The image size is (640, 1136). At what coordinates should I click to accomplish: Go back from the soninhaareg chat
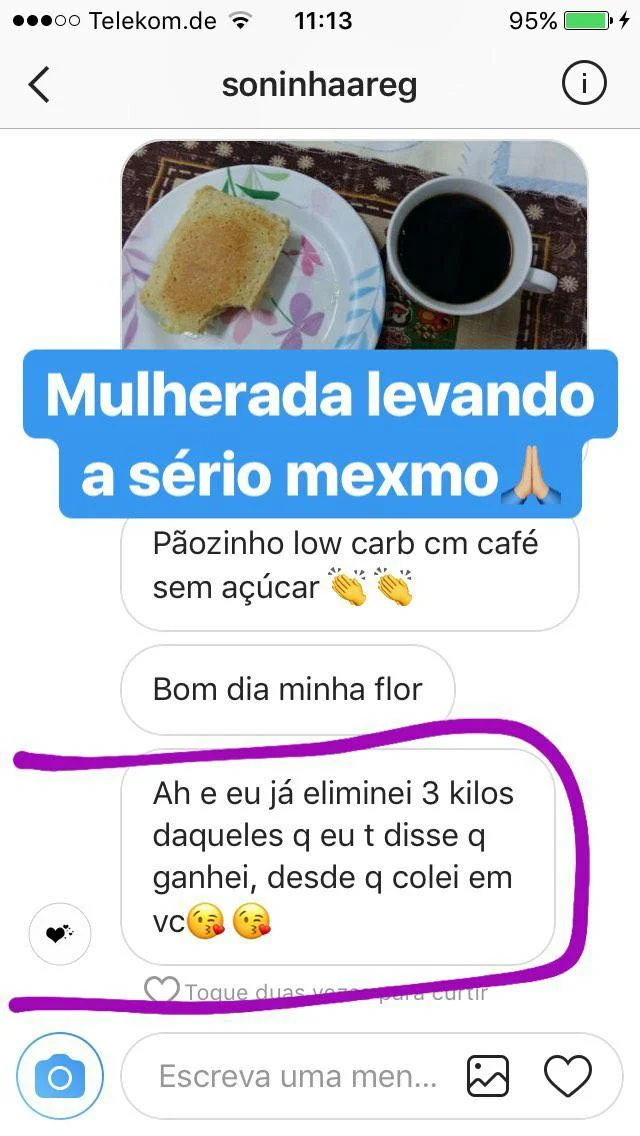click(39, 85)
